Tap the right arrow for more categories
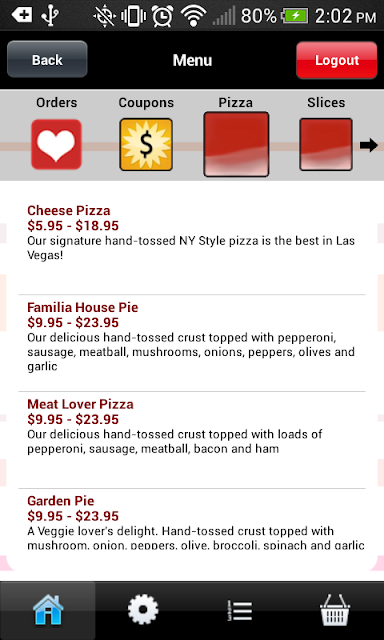Screen dimensions: 384x640 (x=368, y=145)
